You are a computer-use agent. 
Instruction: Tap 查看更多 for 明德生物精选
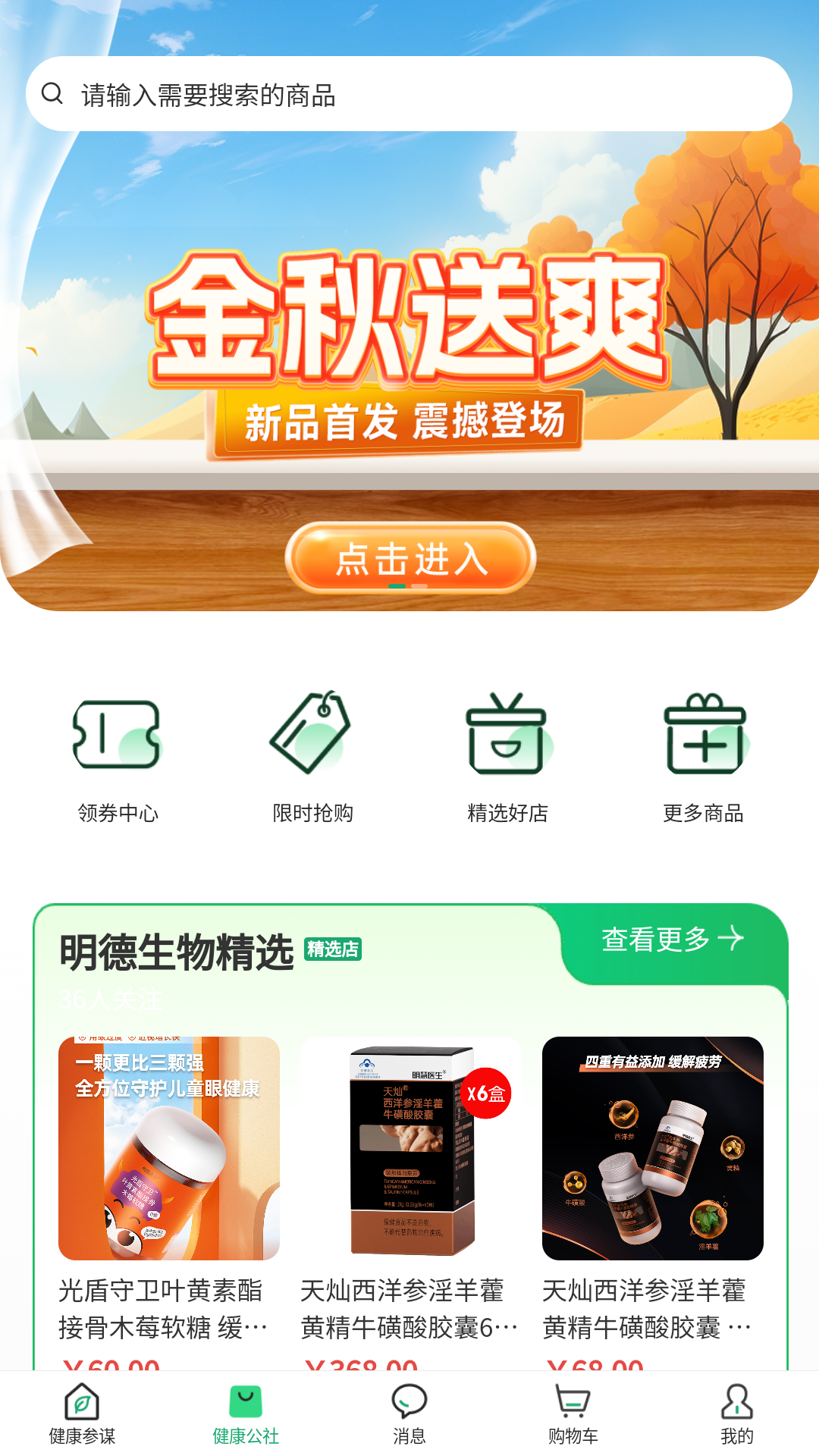coord(672,940)
